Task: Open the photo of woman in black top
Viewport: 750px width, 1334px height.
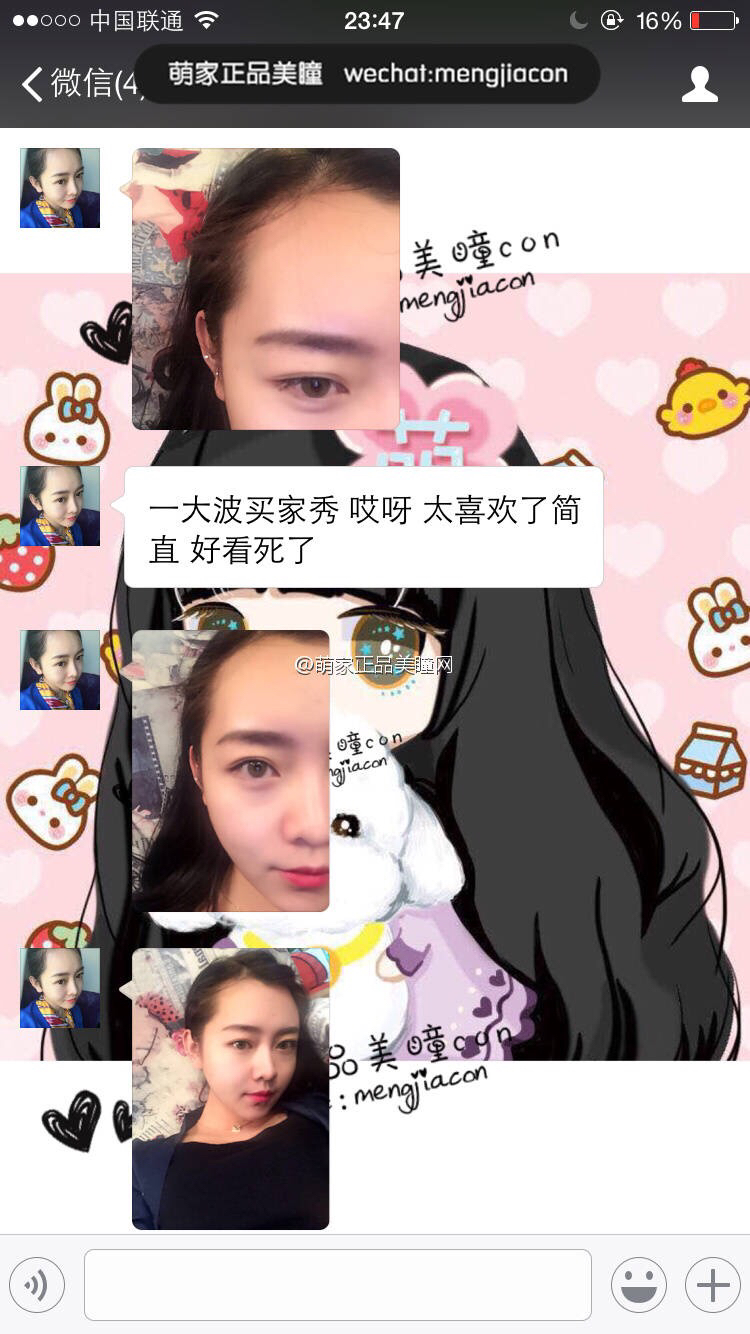Action: [x=231, y=1088]
